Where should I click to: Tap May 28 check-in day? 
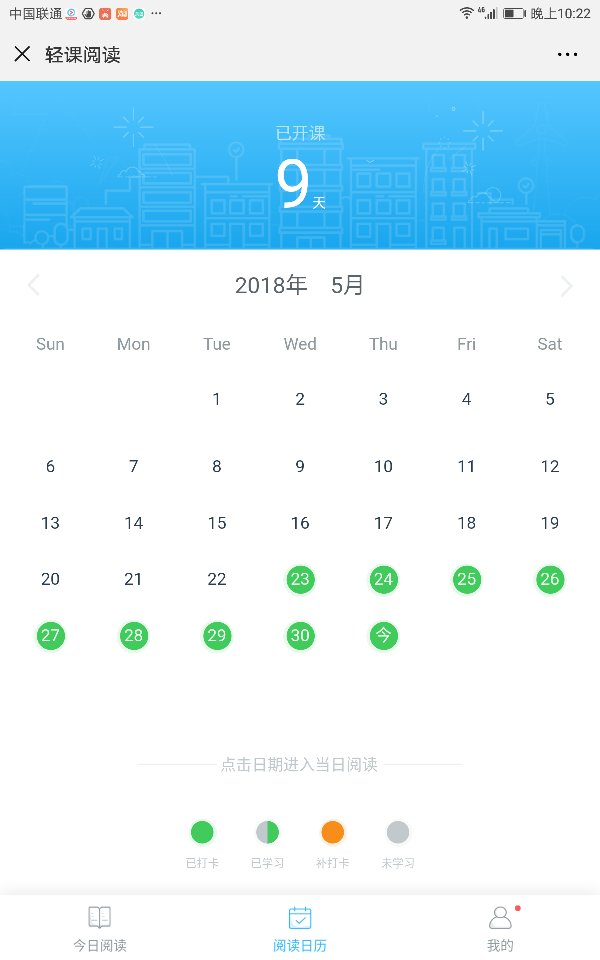(133, 636)
